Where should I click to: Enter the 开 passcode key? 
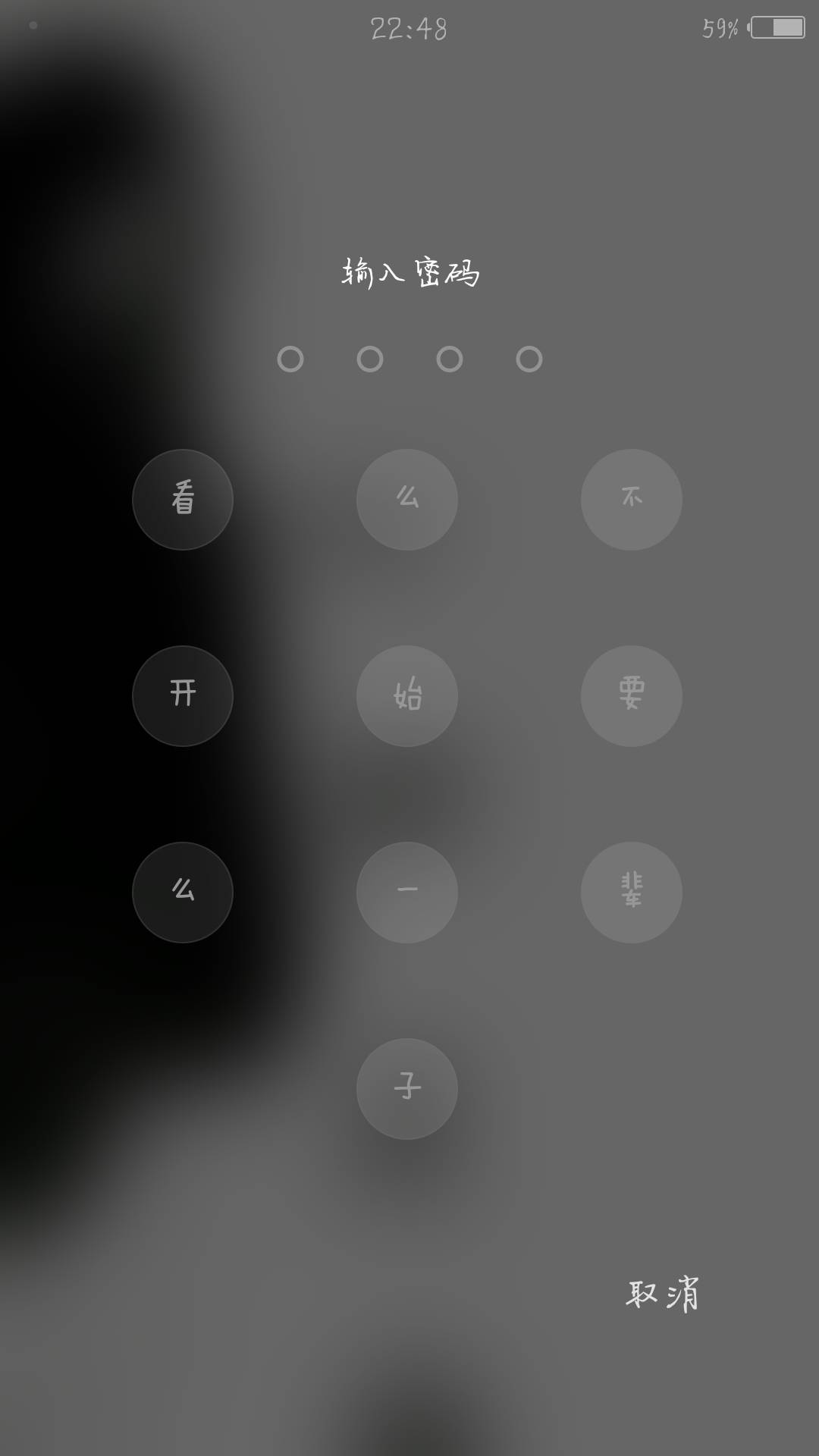tap(183, 696)
